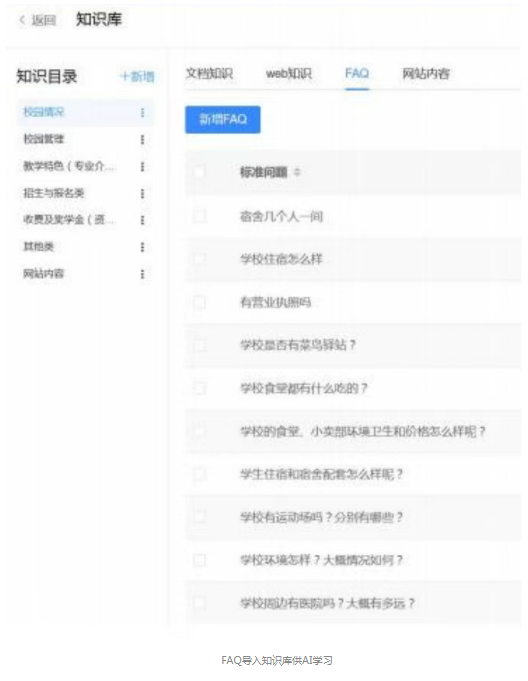The width and height of the screenshot is (528, 681).
Task: Add a new knowledge directory with 新增
Action: pos(137,76)
